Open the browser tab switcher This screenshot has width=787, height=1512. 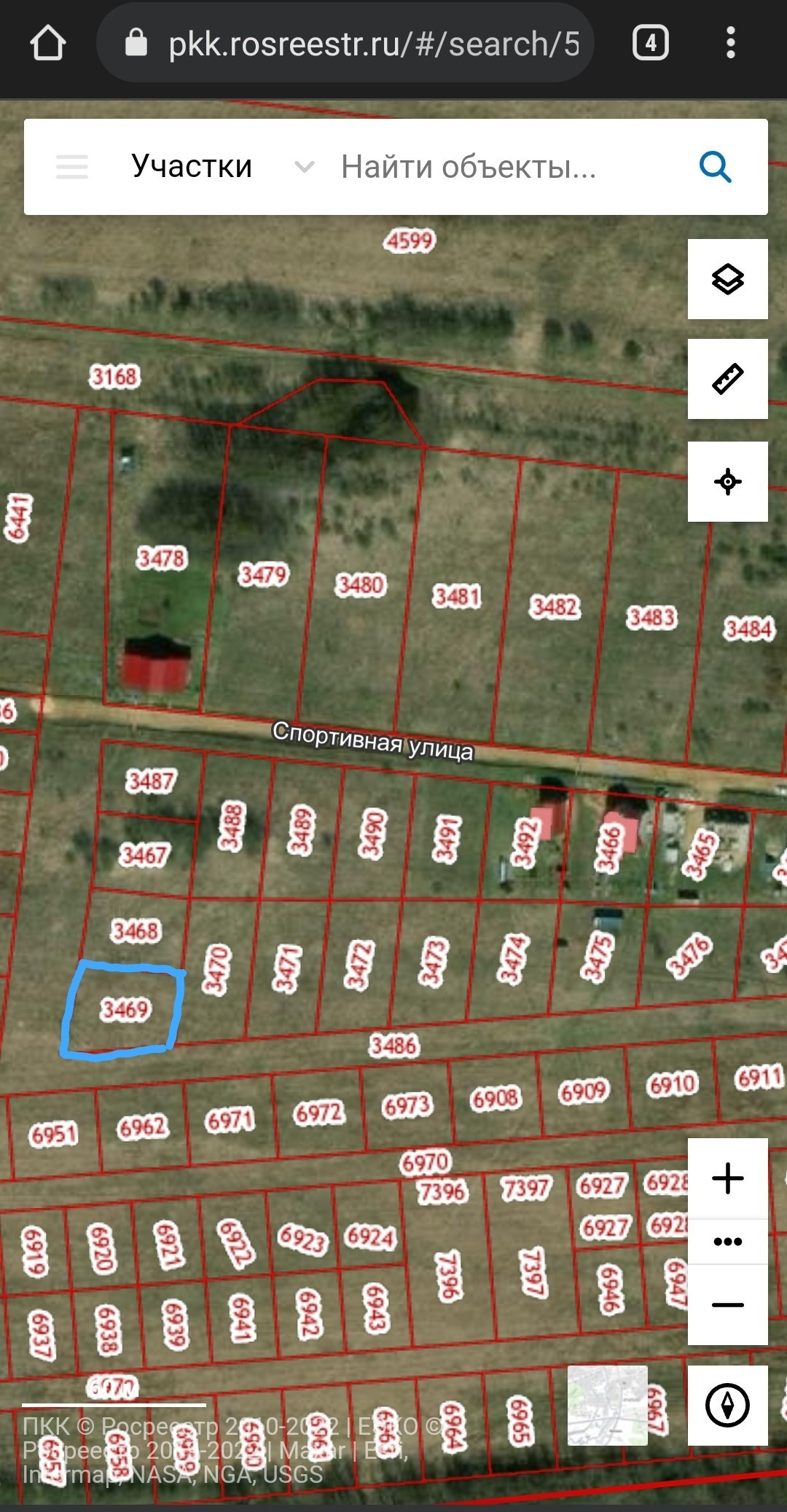click(650, 43)
